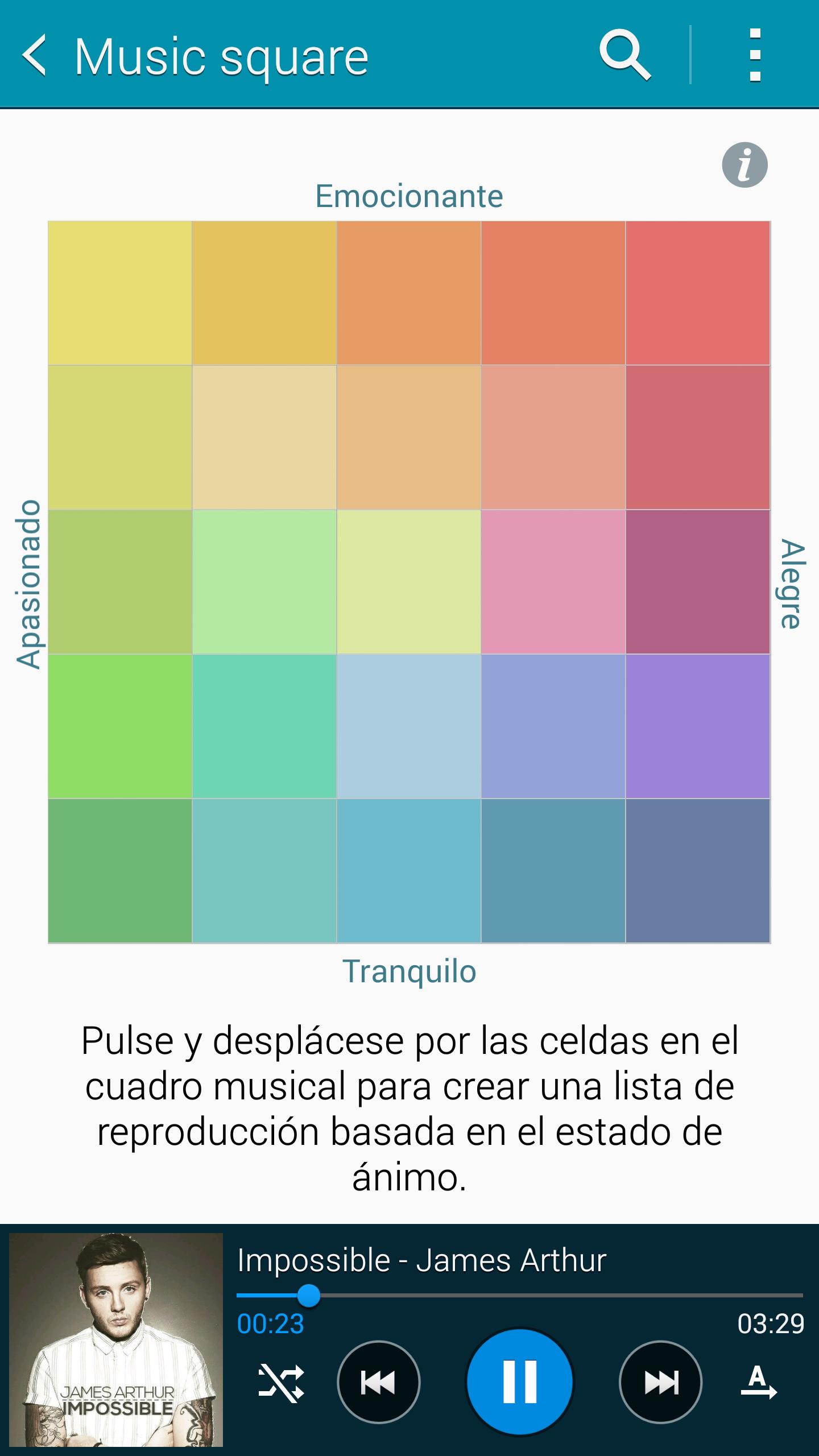819x1456 pixels.
Task: Toggle shuffle playback
Action: (281, 1382)
